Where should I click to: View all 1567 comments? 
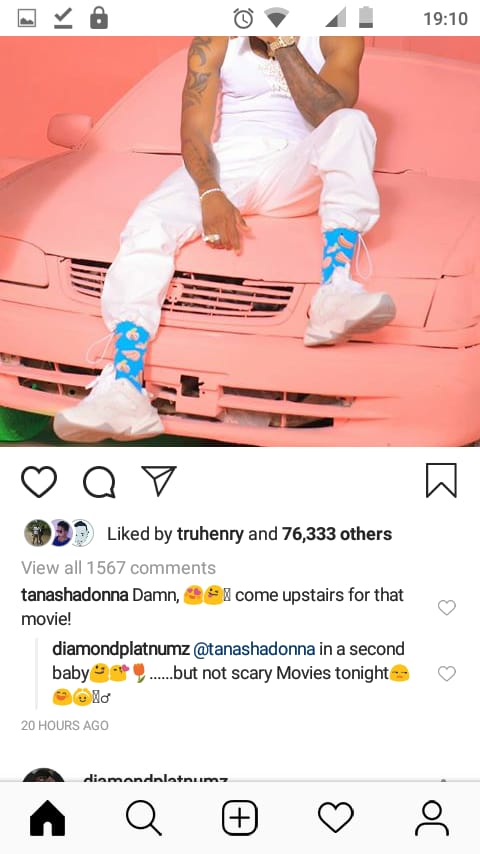pyautogui.click(x=118, y=568)
